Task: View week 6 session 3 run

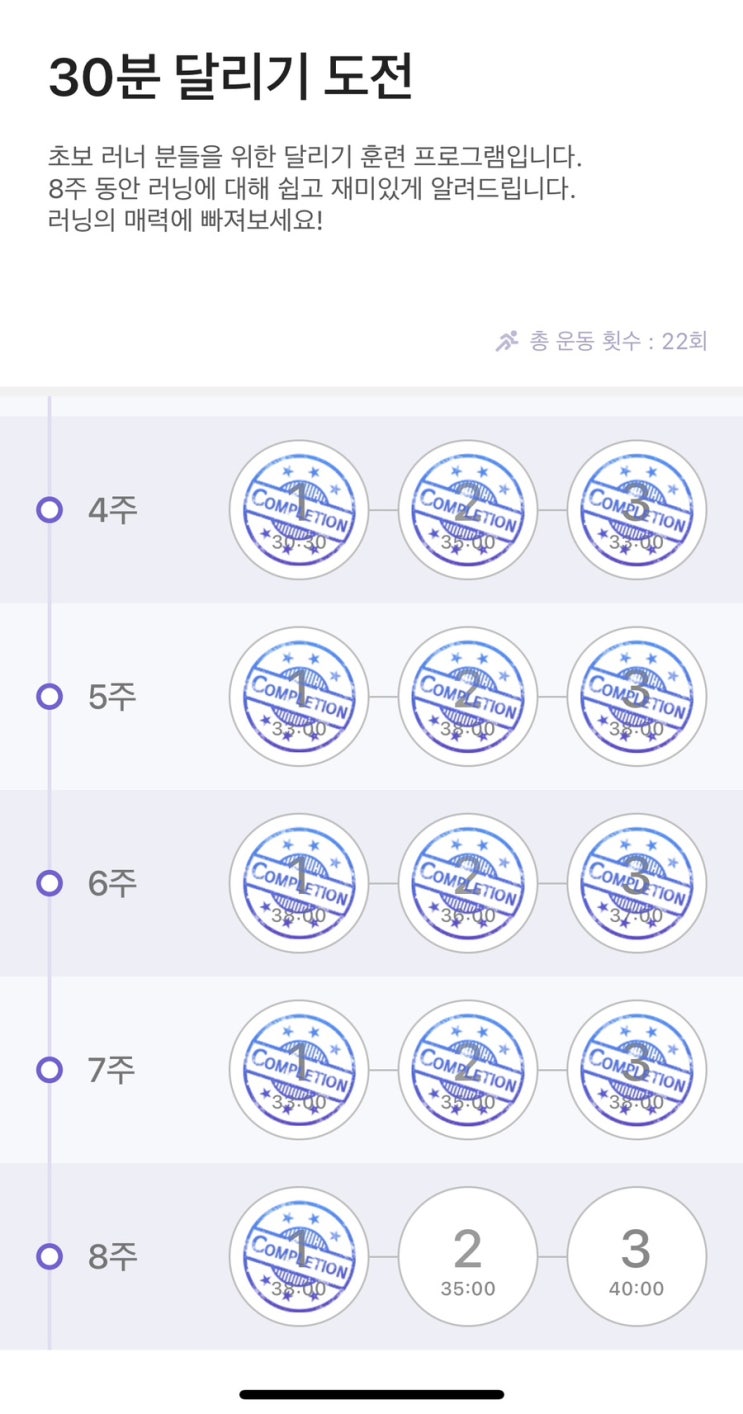Action: (637, 883)
